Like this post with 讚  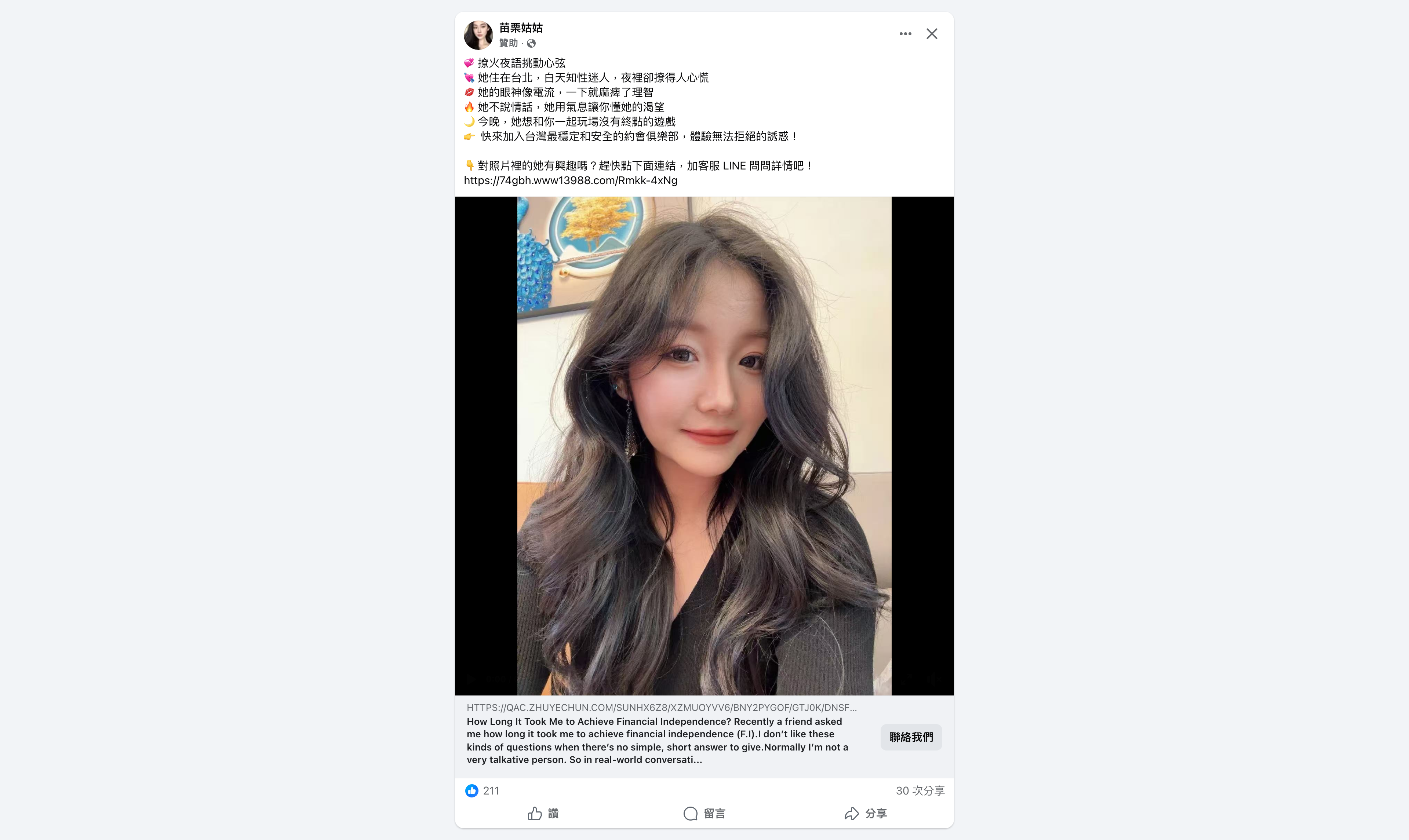coord(543,813)
